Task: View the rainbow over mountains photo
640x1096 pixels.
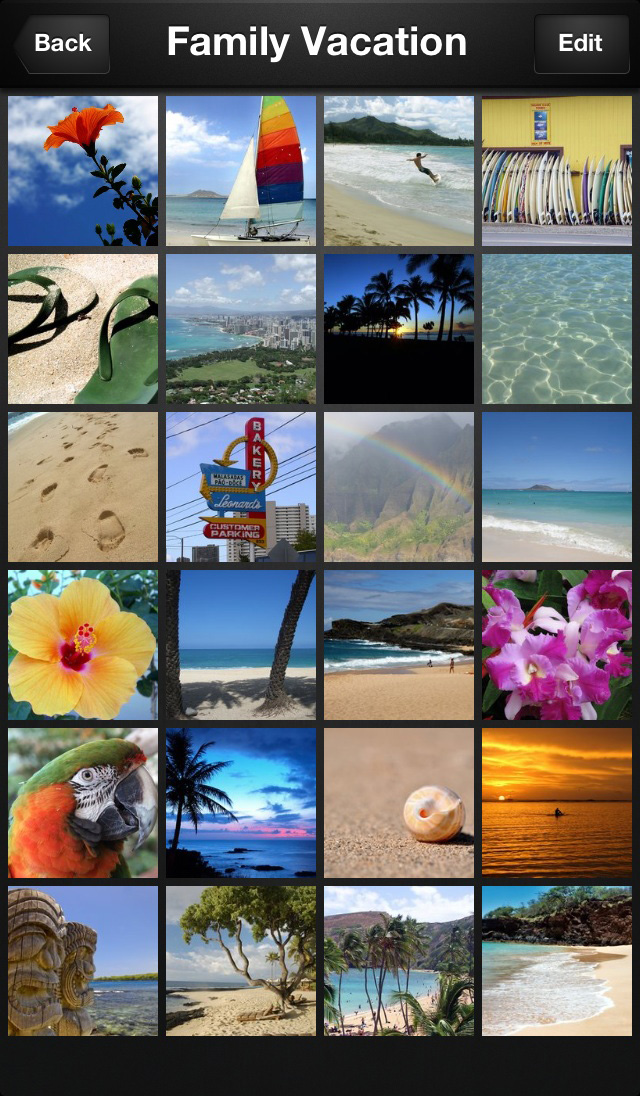Action: (x=399, y=487)
